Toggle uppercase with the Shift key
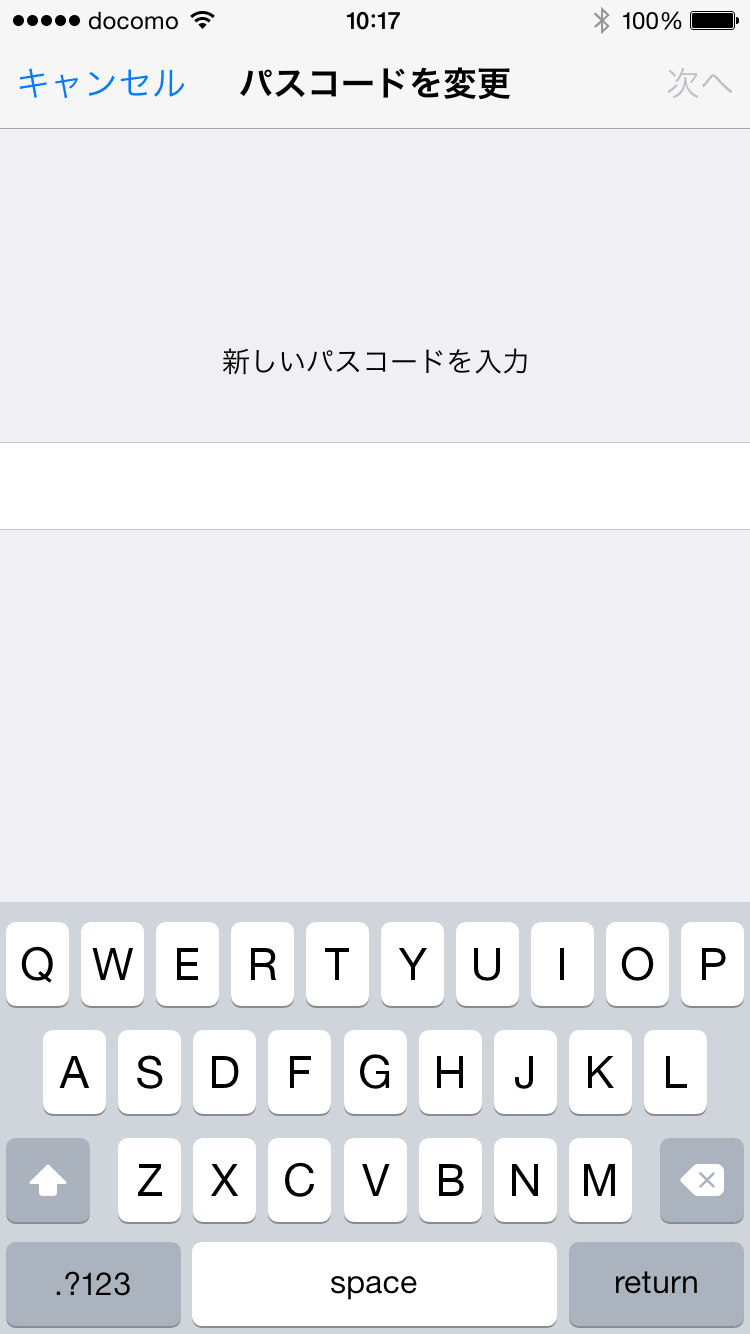This screenshot has width=750, height=1334. [47, 1181]
